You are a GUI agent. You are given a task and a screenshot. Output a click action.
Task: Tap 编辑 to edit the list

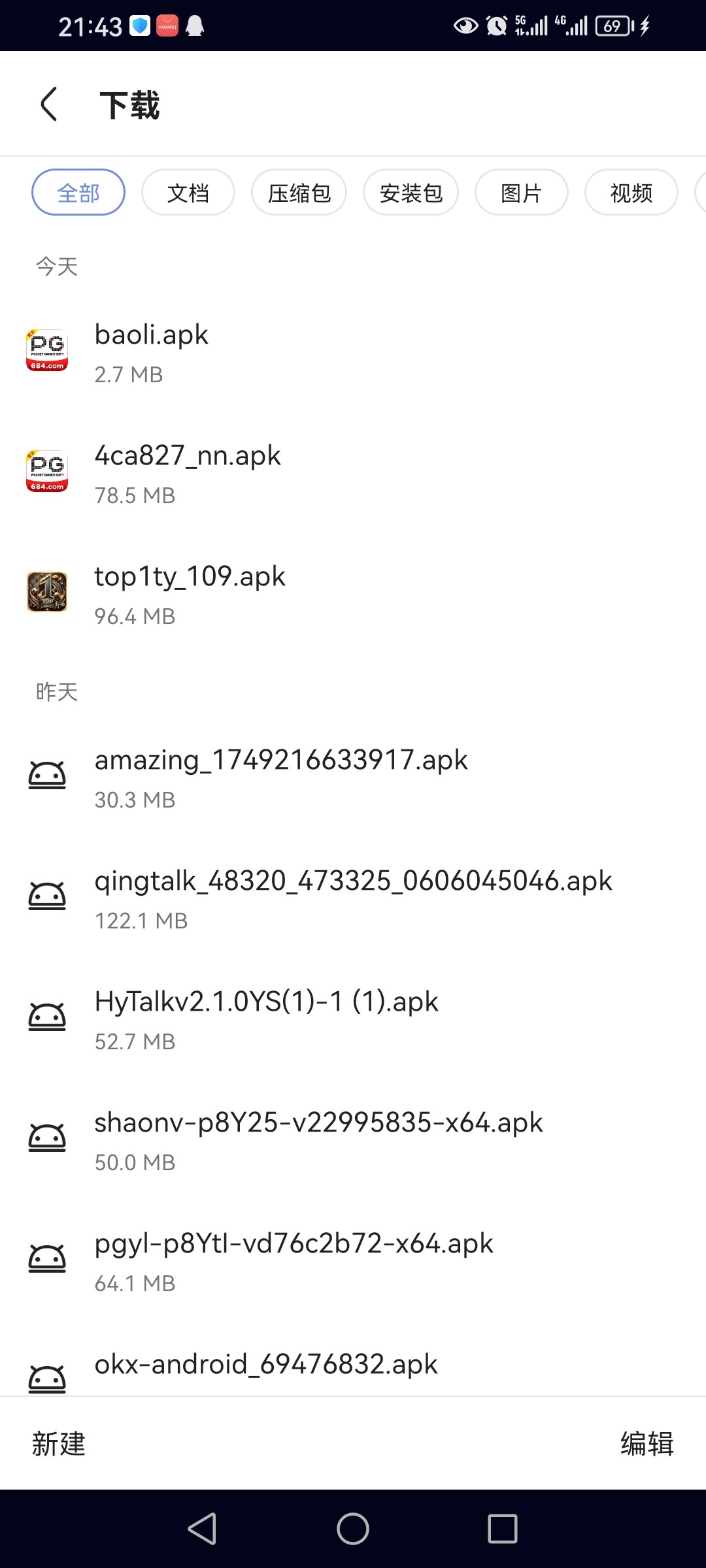(647, 1443)
